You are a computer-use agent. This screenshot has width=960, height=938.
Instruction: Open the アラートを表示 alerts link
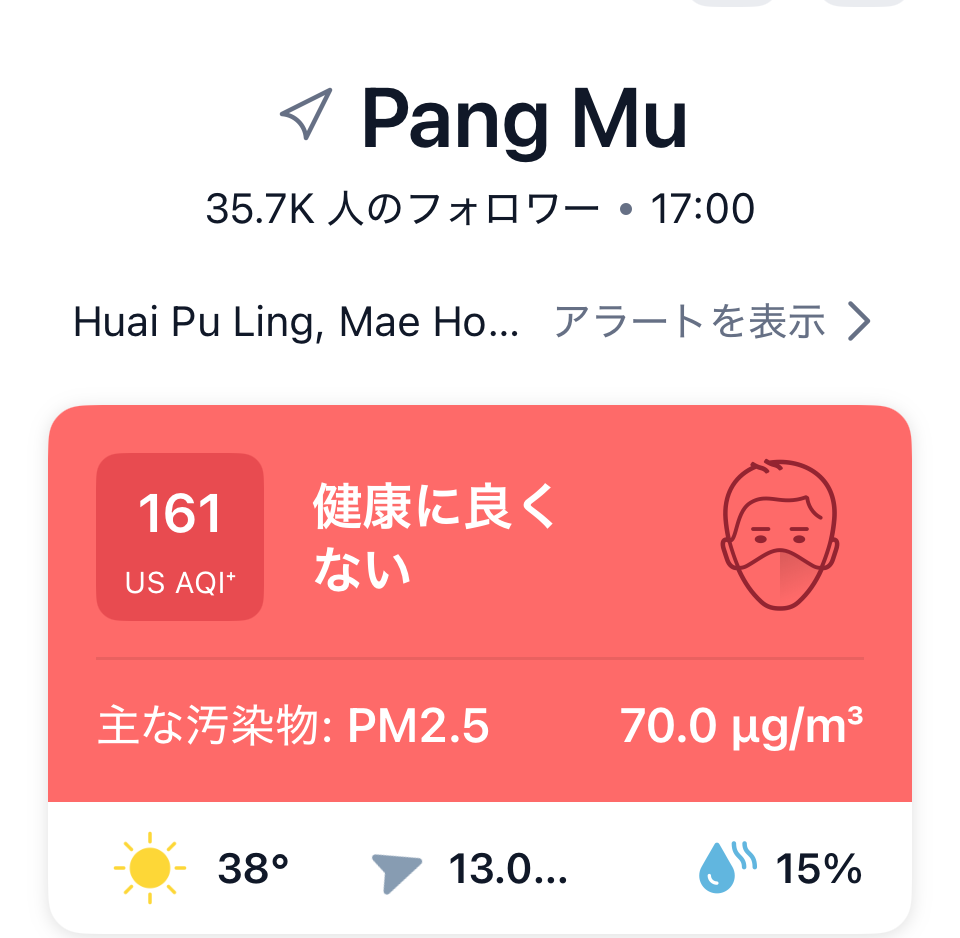point(712,323)
